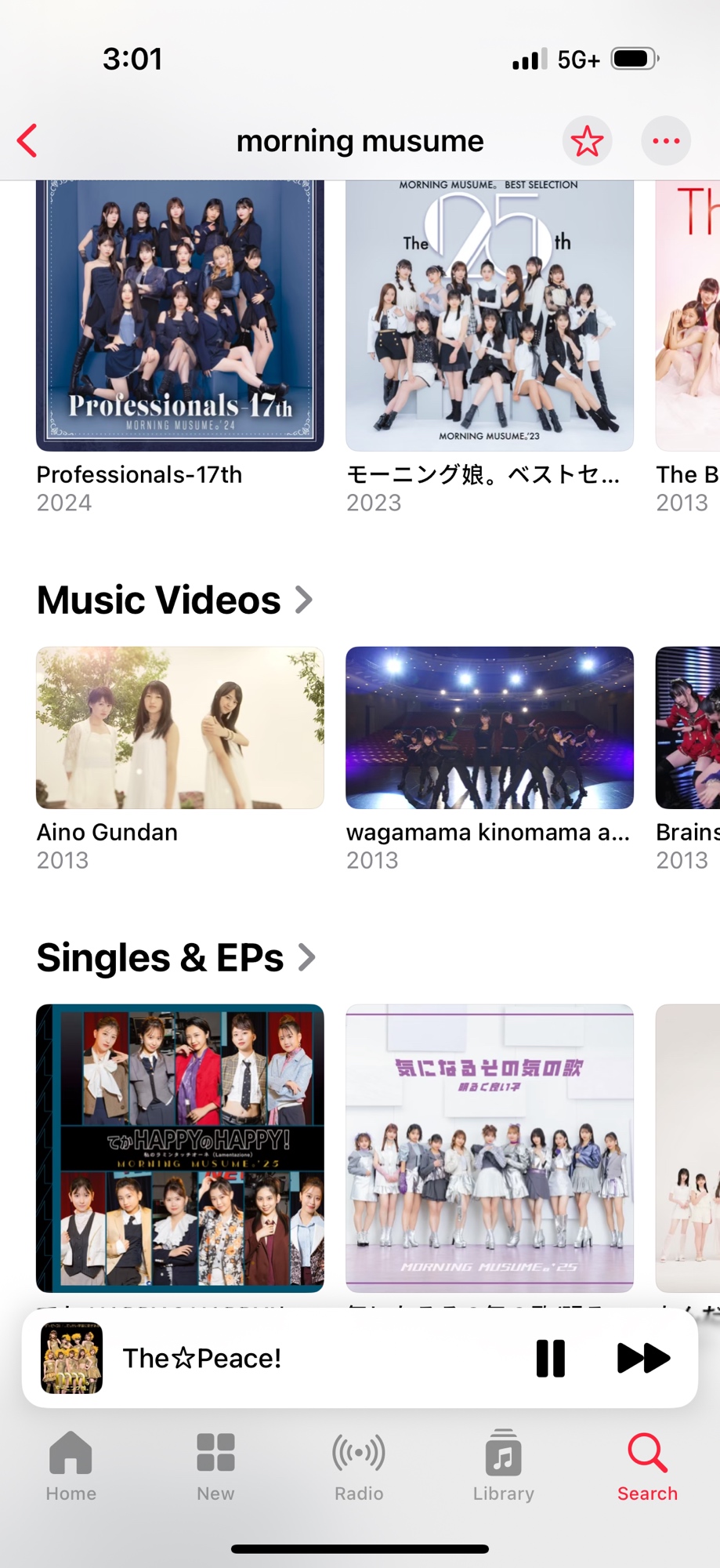
Task: Go back from the morning musume page
Action: tap(28, 141)
